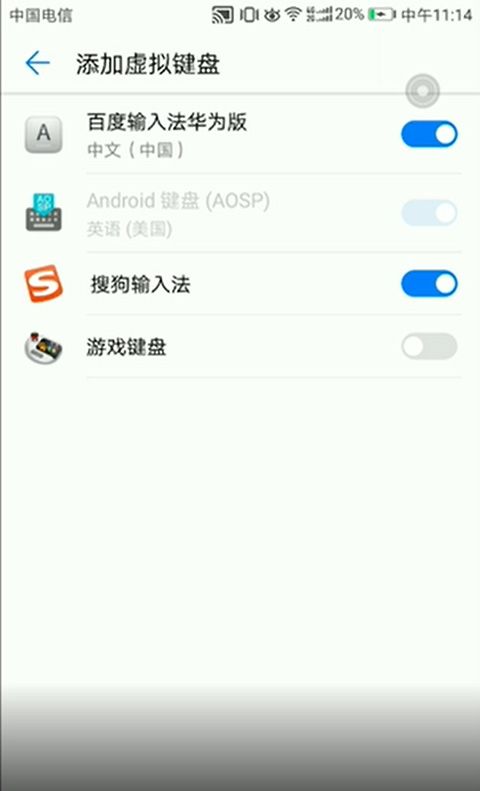Go back from 添加虚拟键盘 screen
This screenshot has height=791, width=480.
[37, 64]
